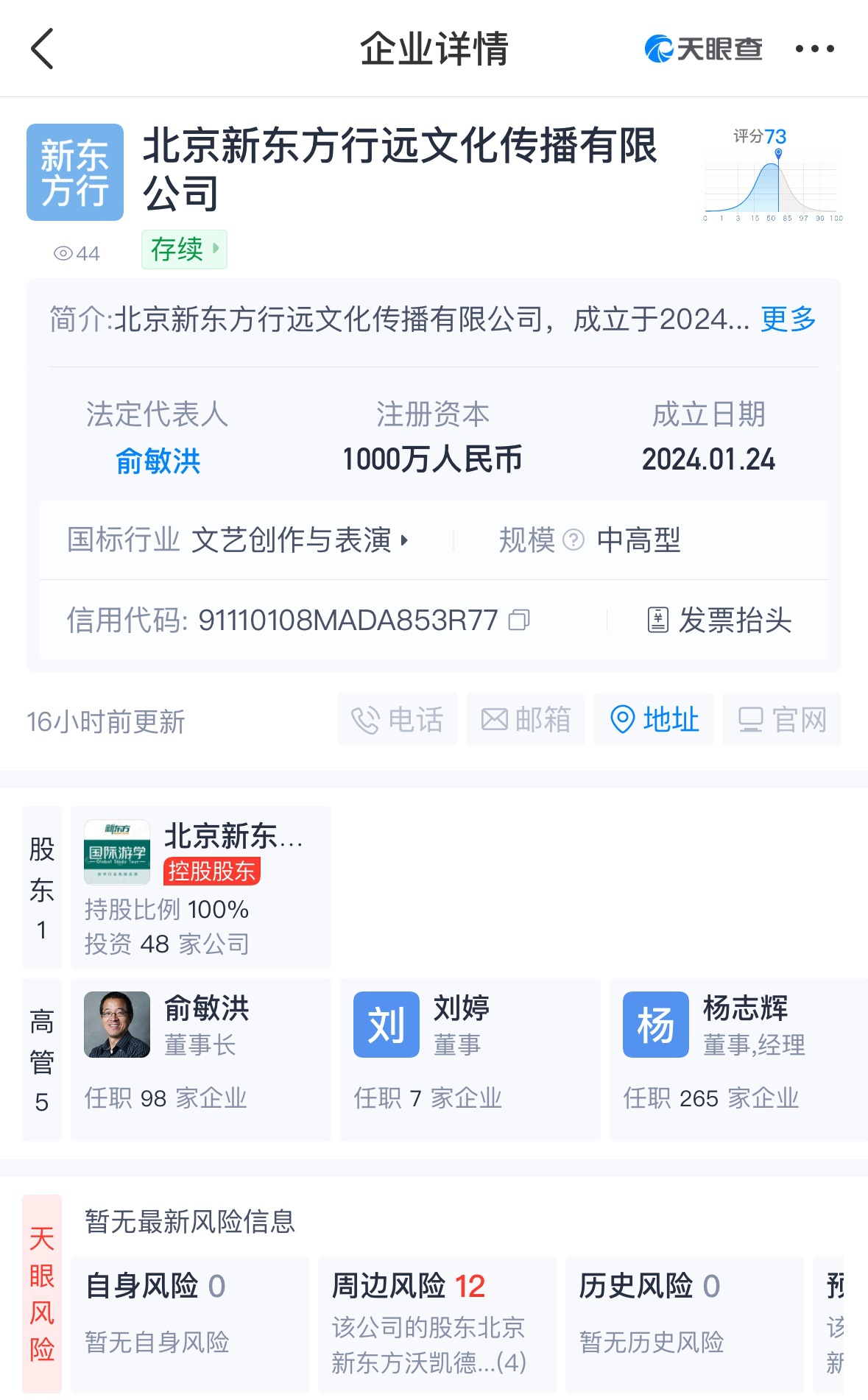Open the 文艺创作与表演 industry category

pyautogui.click(x=300, y=540)
